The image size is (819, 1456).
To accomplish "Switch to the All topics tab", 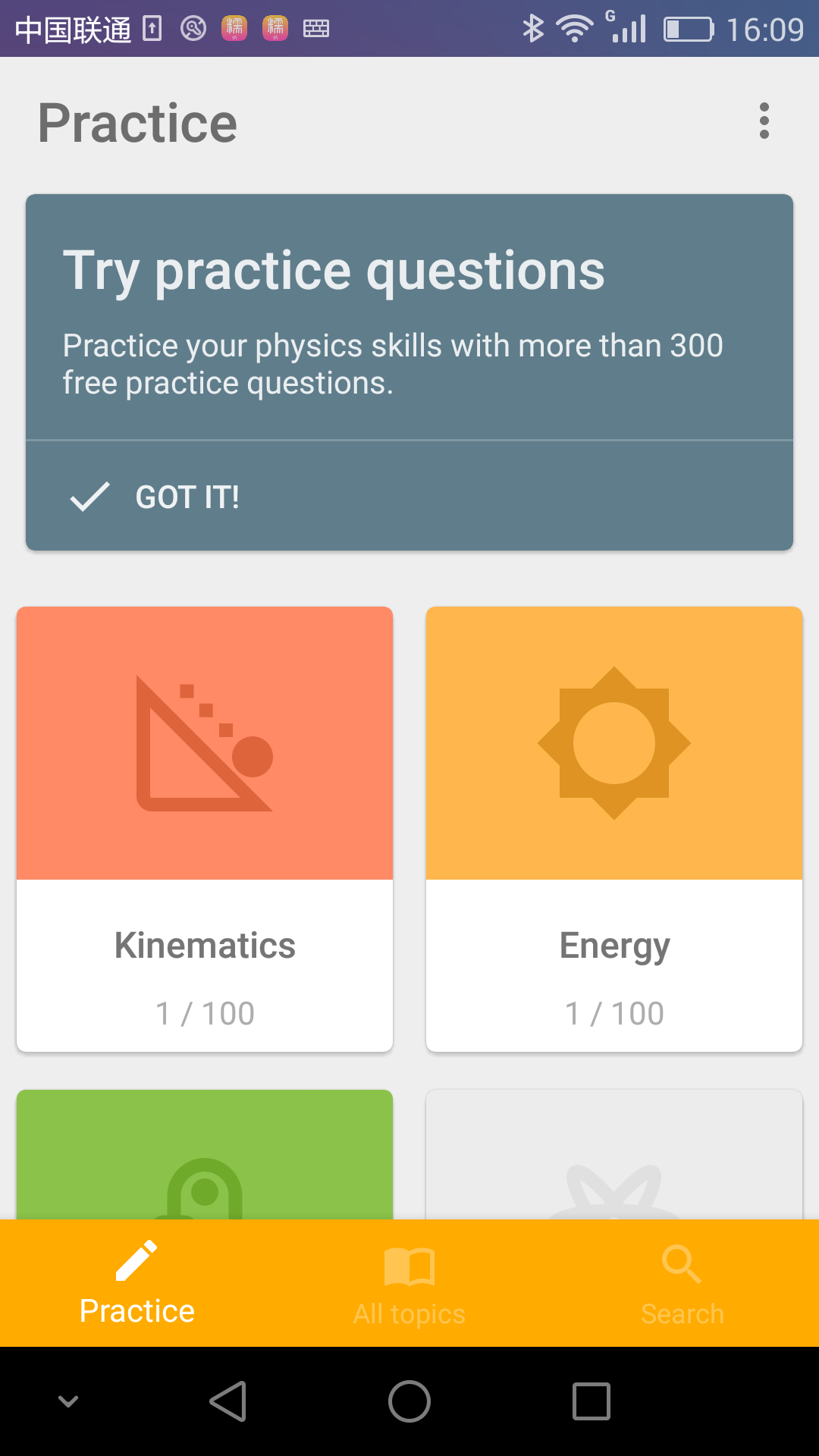I will point(409,1284).
